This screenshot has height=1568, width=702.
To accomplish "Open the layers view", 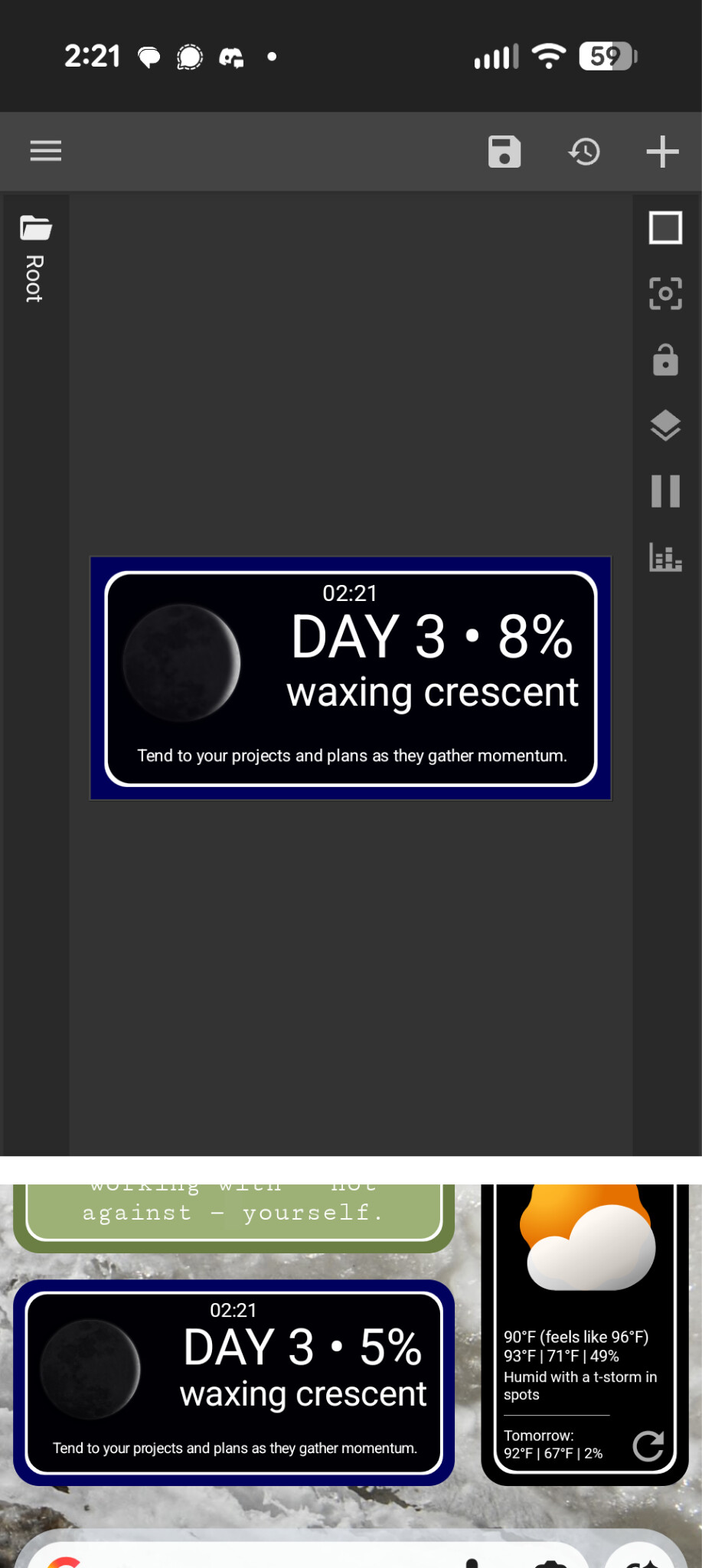I will [665, 426].
